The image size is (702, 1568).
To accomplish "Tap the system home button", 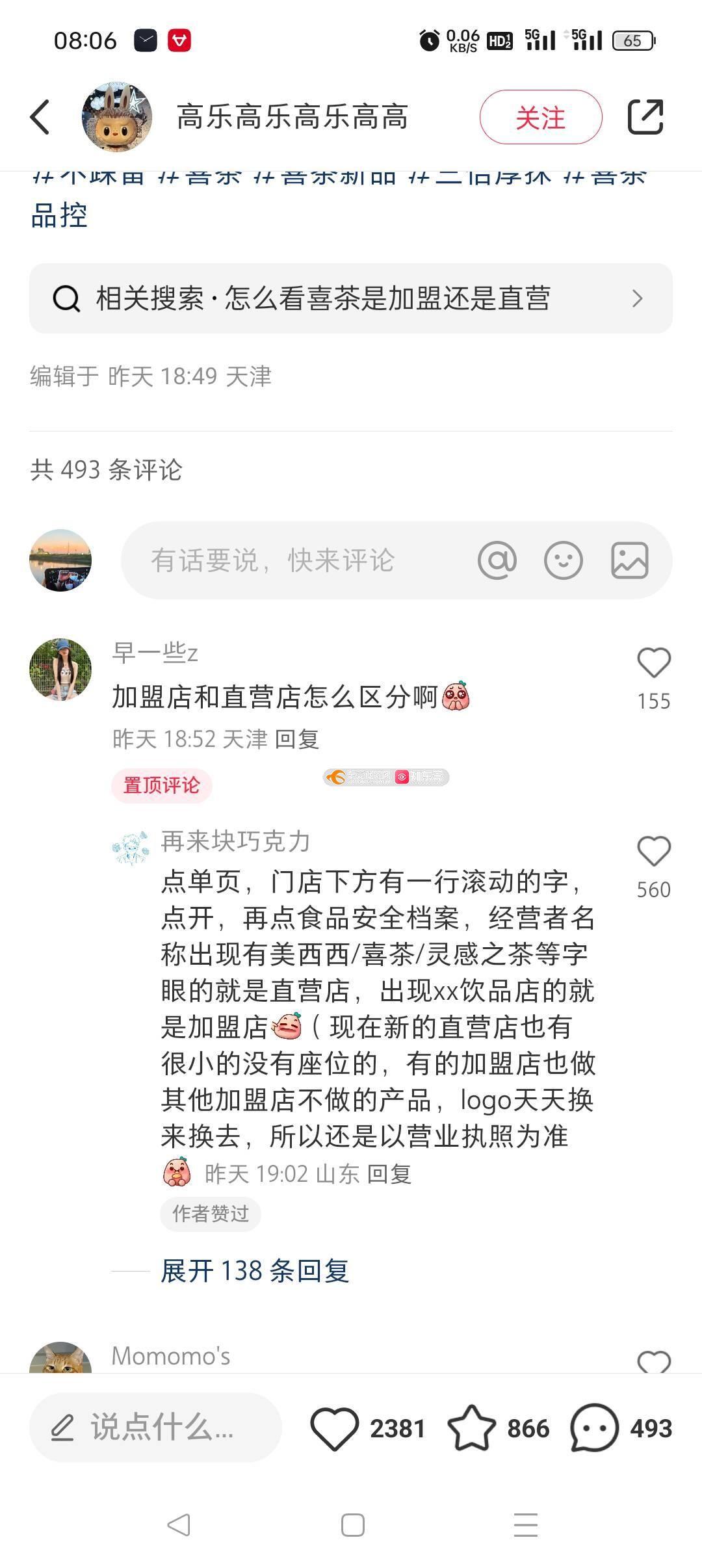I will click(352, 1525).
